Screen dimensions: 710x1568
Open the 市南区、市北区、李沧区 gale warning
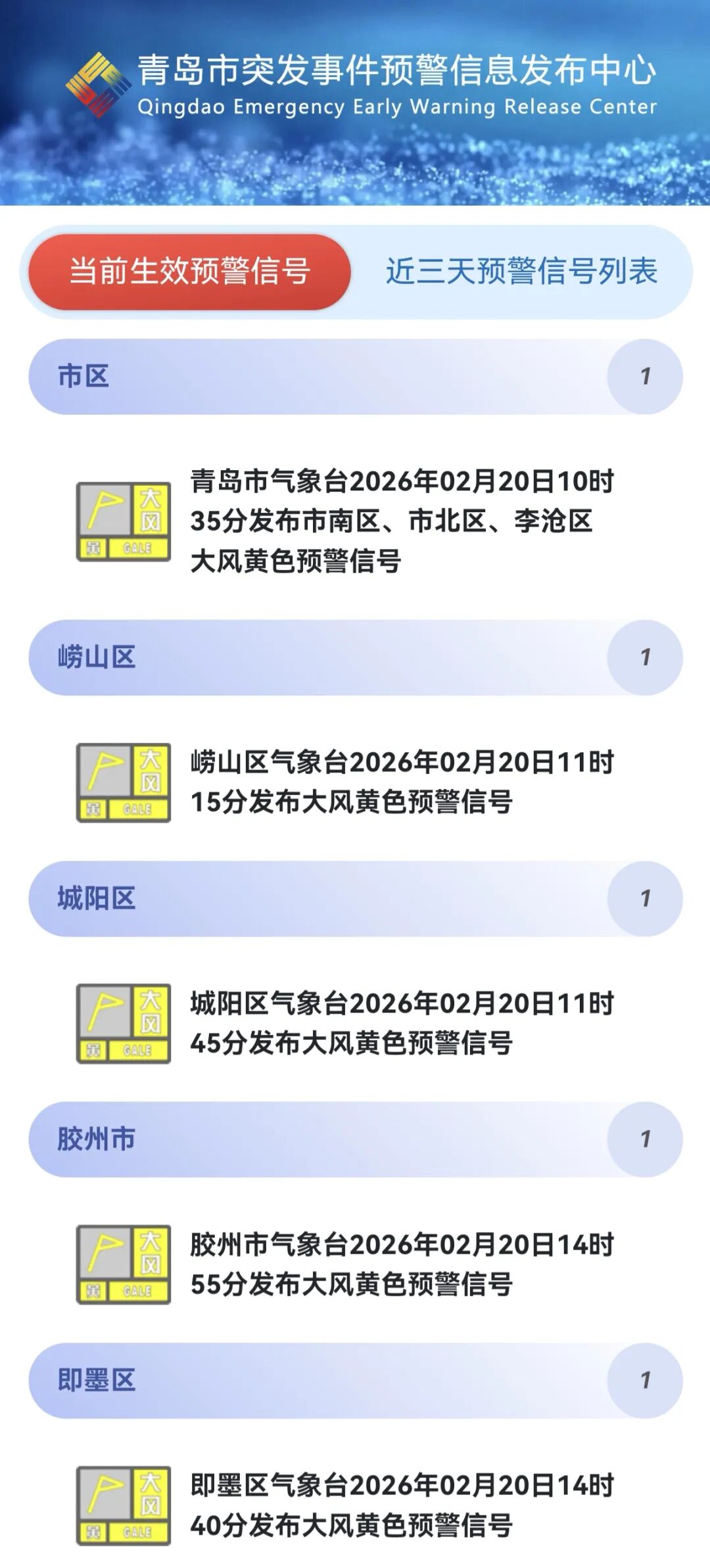click(401, 521)
